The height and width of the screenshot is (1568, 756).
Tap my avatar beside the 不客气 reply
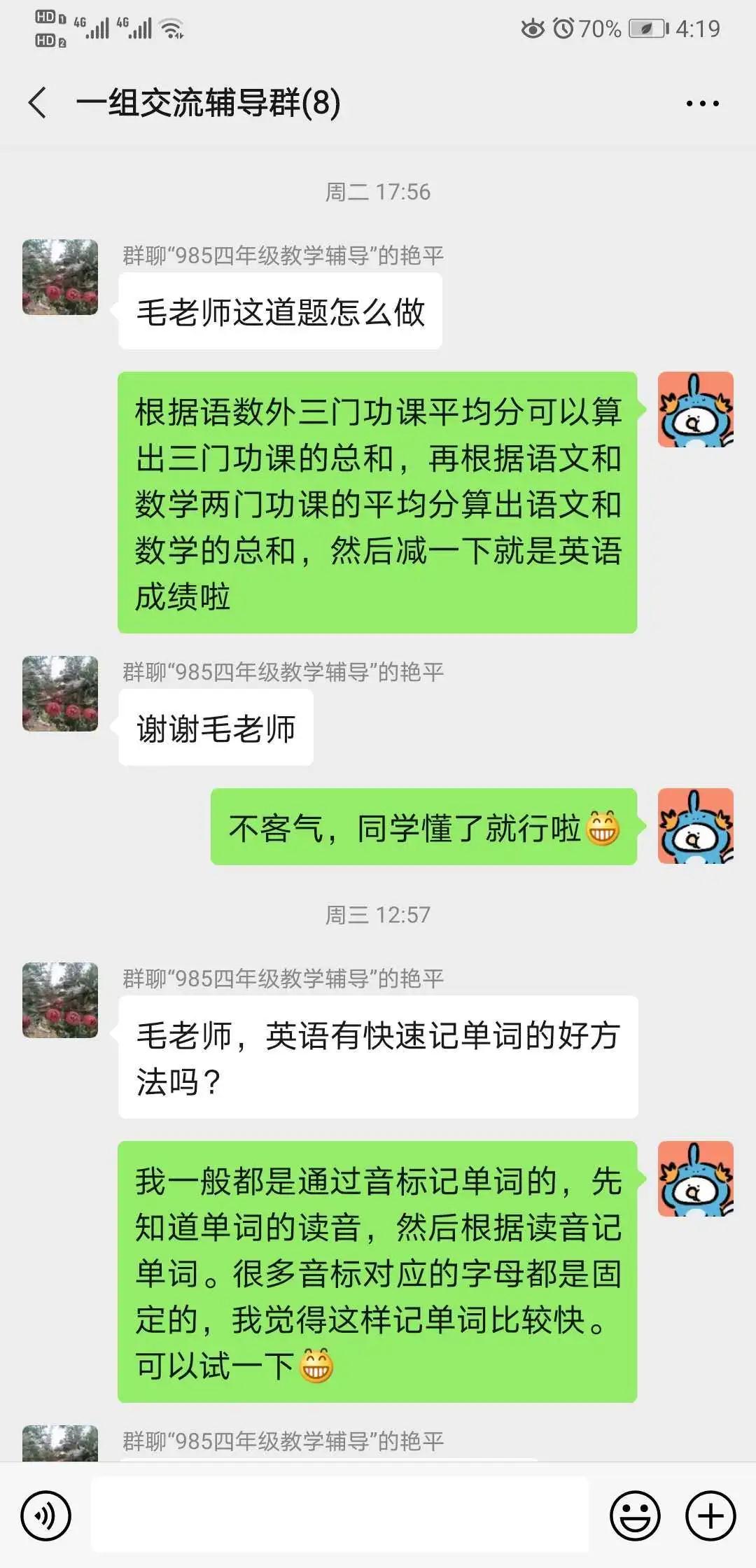click(695, 826)
